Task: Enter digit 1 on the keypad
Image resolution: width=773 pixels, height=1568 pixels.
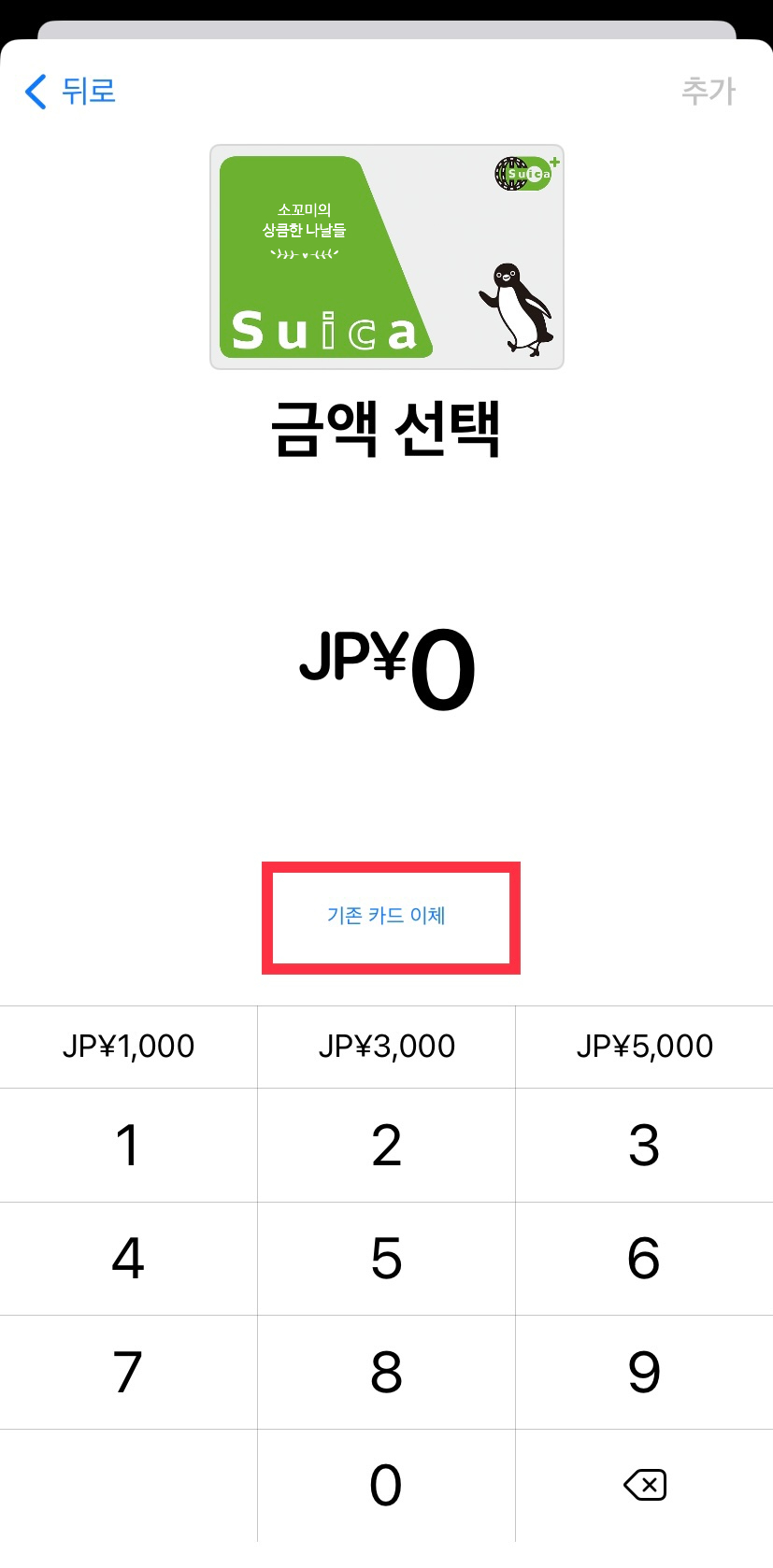Action: click(x=129, y=1146)
